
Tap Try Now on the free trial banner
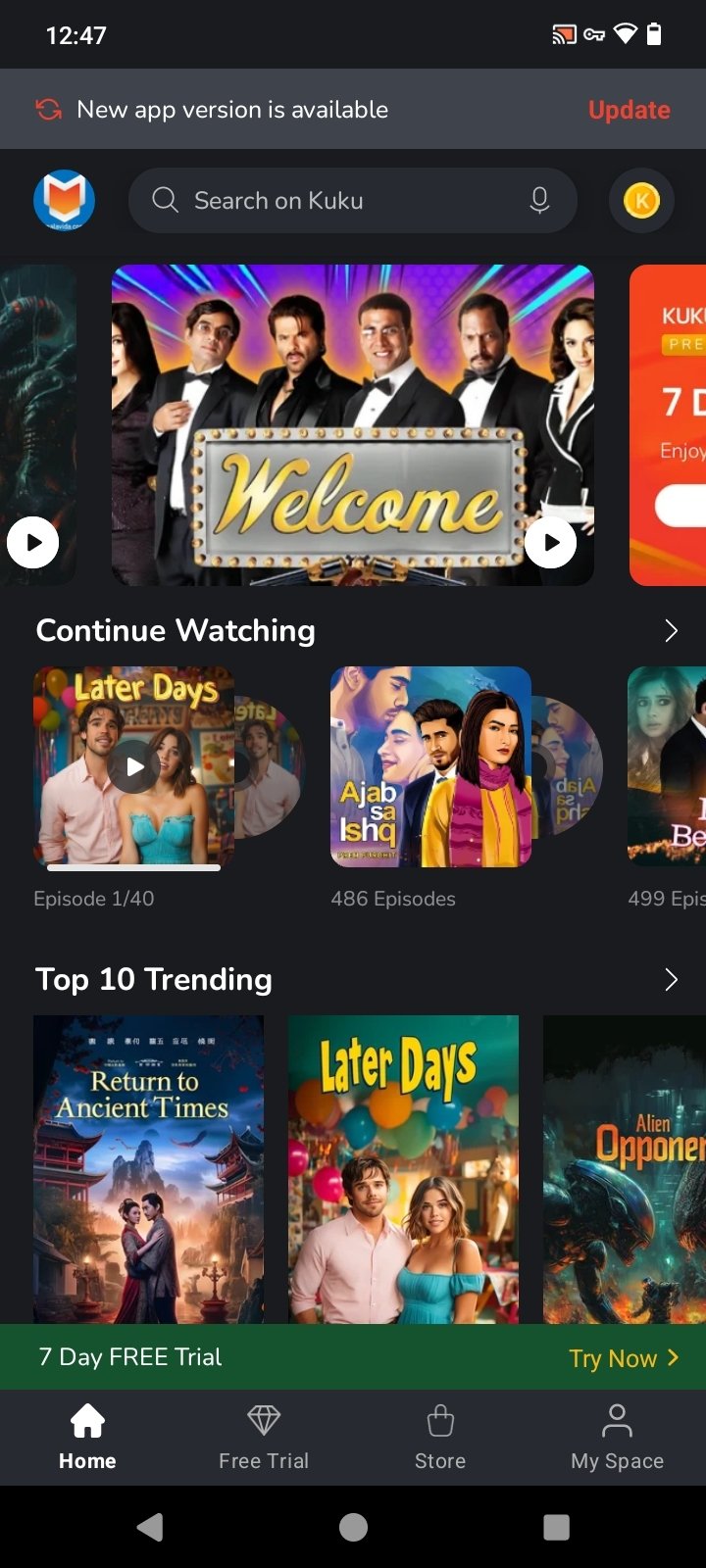(x=624, y=1358)
